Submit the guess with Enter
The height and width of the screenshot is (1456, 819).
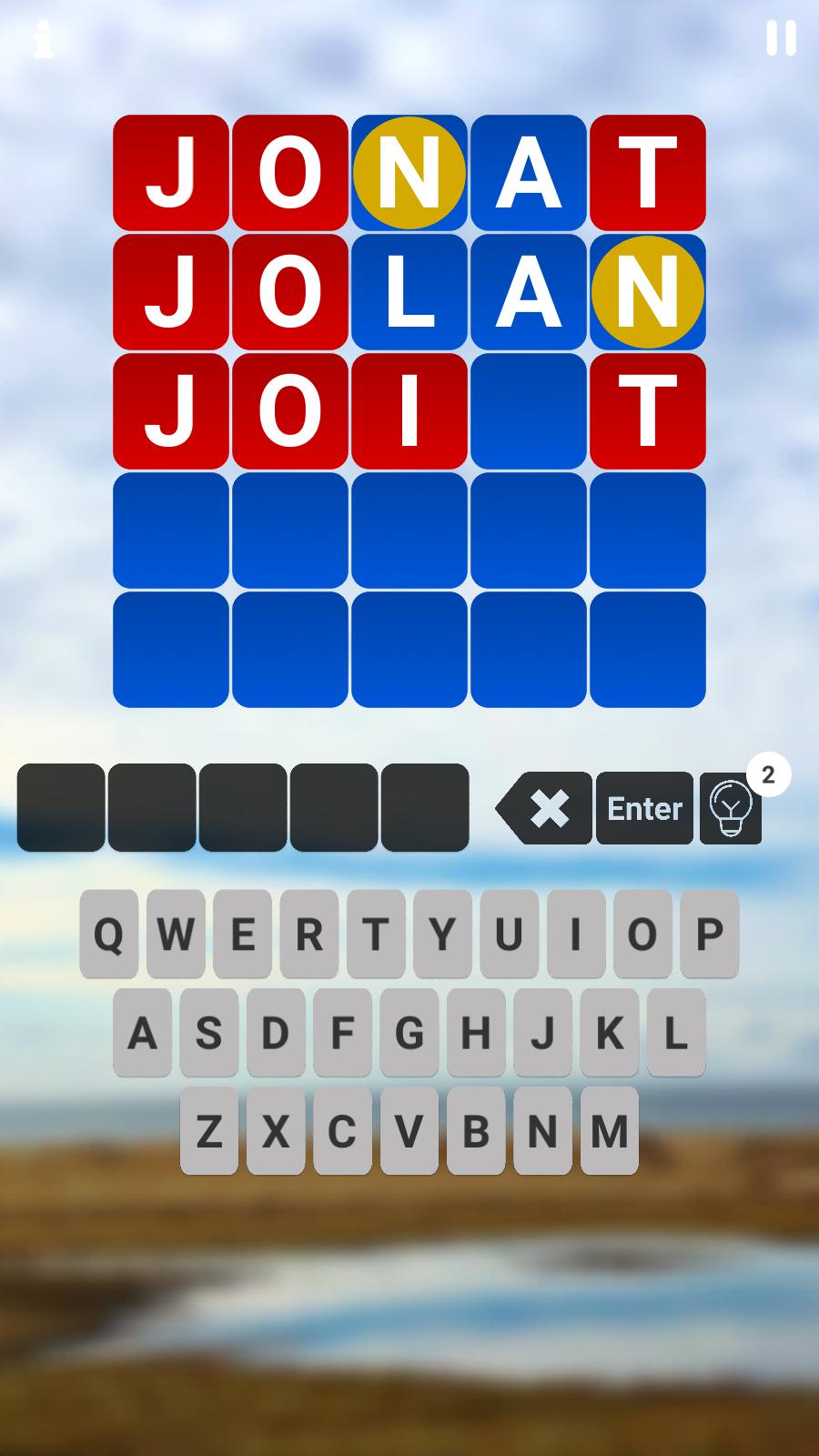[x=644, y=808]
